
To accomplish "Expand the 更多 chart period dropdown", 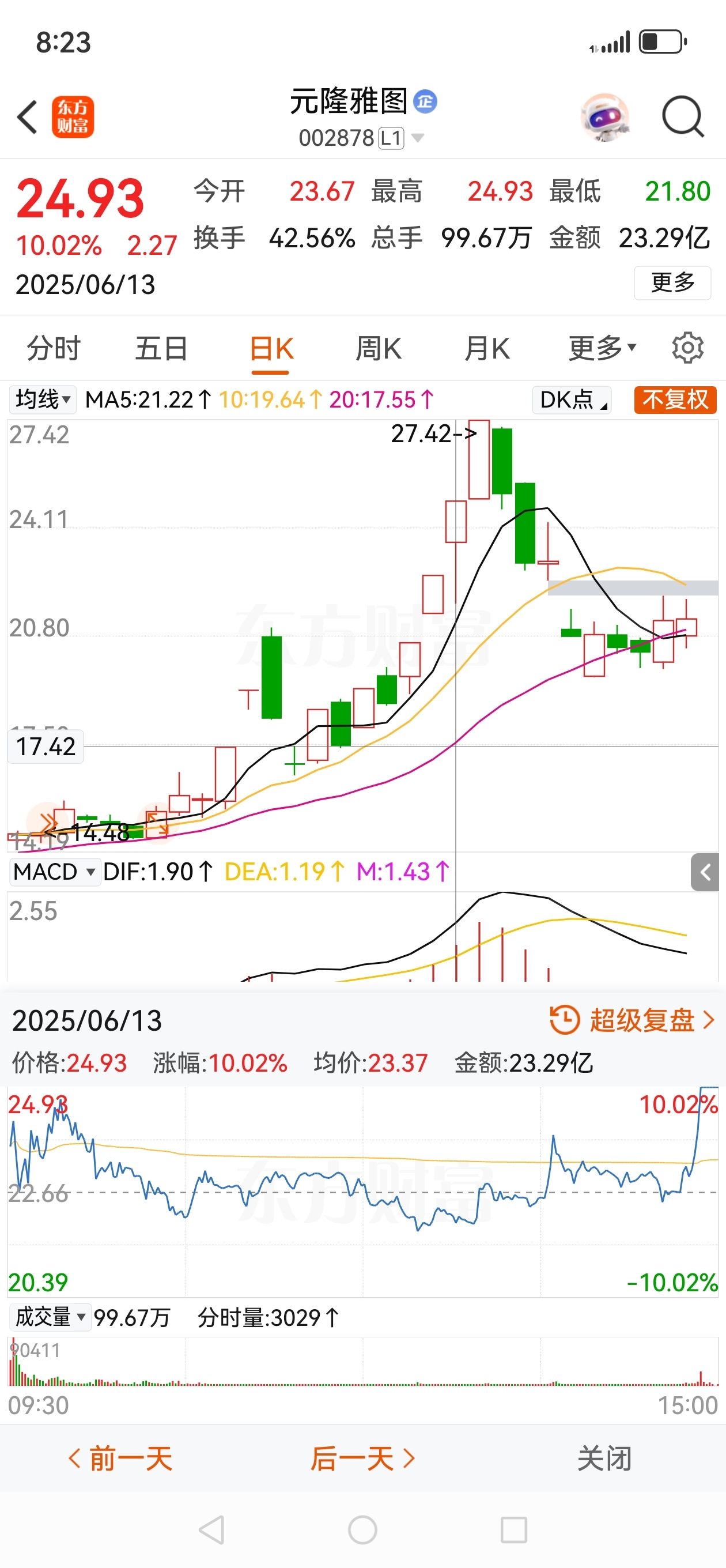I will [x=603, y=348].
